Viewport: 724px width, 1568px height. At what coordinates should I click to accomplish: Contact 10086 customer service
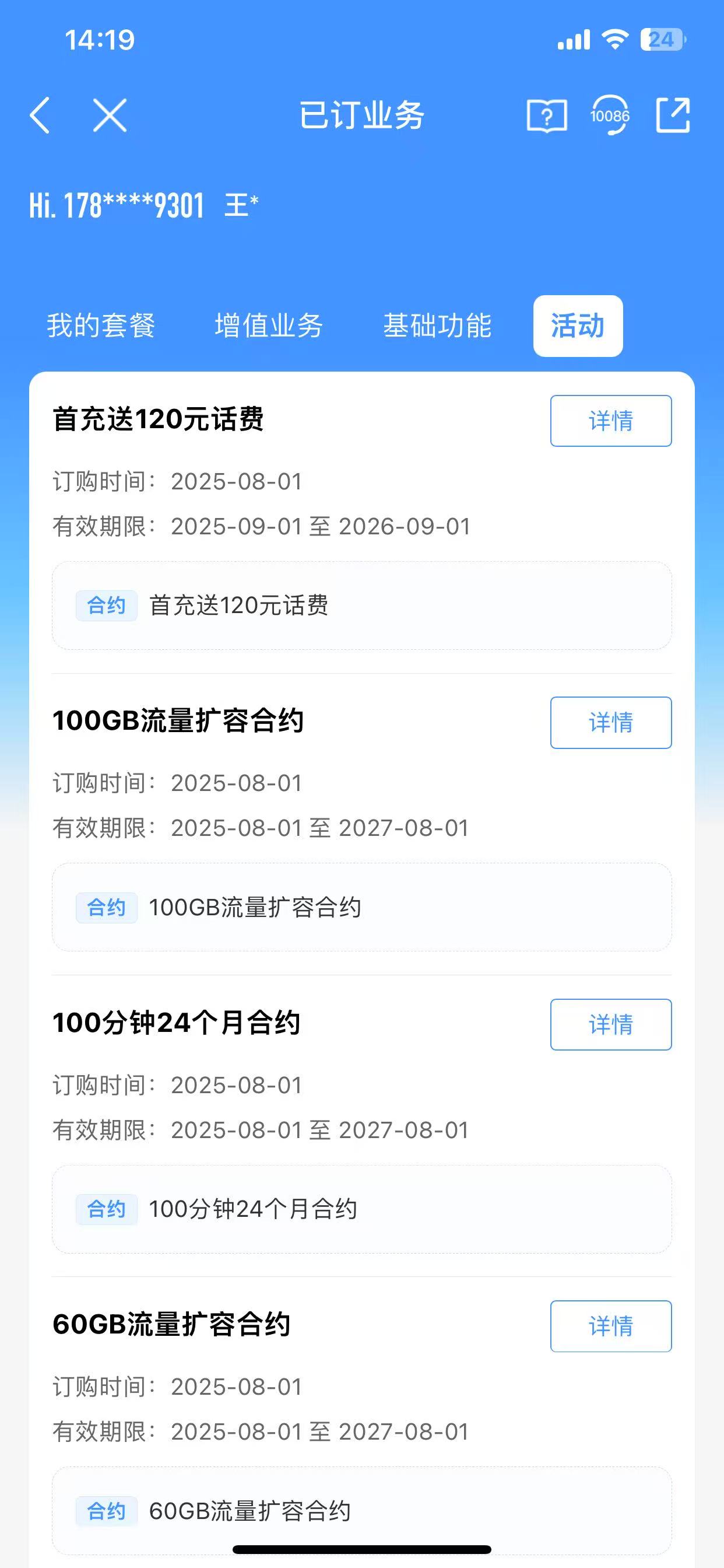[610, 115]
